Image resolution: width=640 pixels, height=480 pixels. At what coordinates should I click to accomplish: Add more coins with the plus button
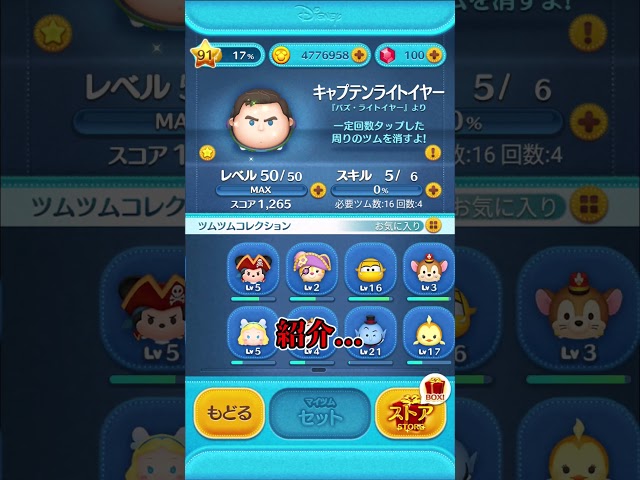coord(360,55)
